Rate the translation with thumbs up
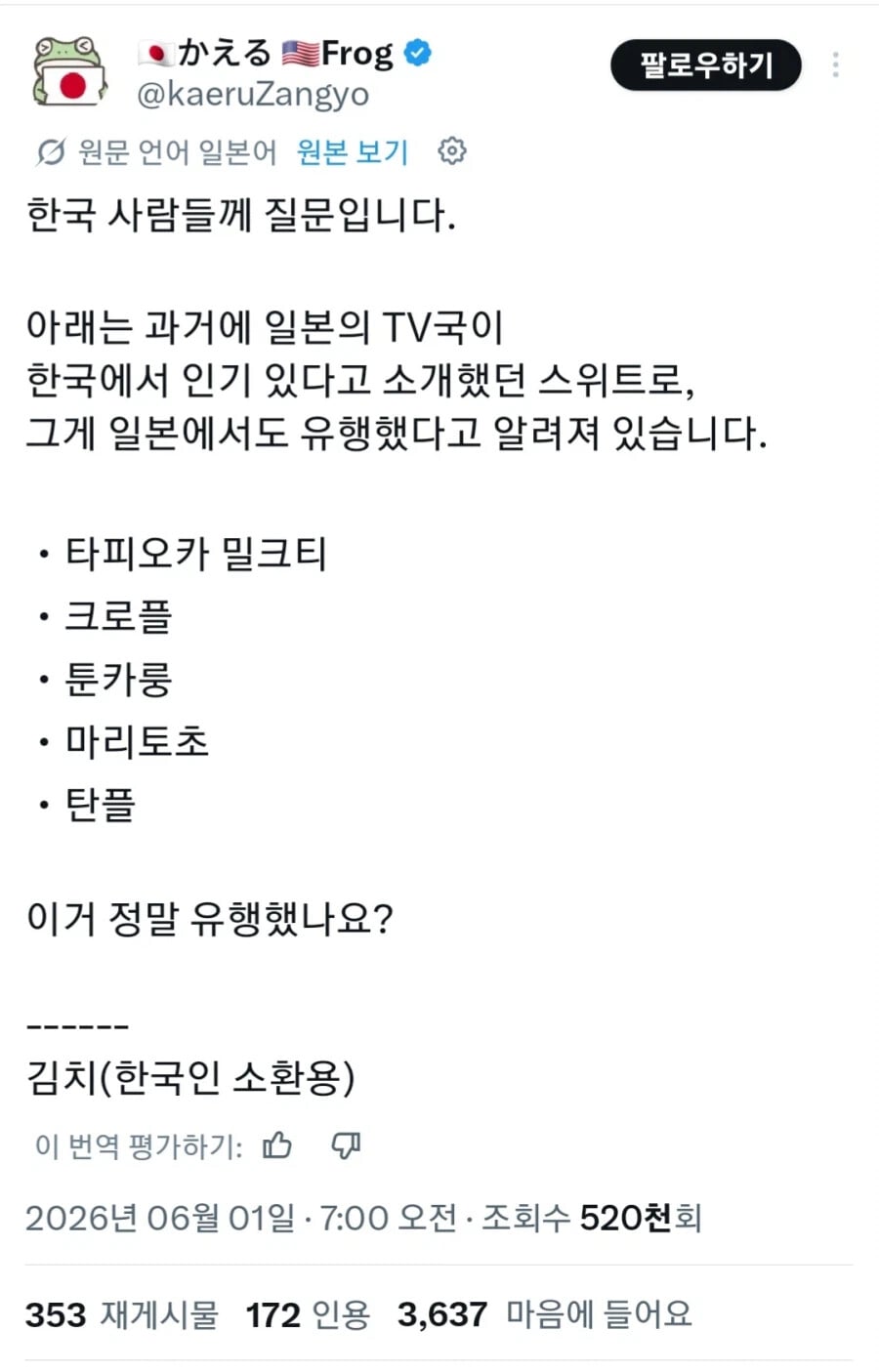The image size is (879, 1372). point(277,1144)
